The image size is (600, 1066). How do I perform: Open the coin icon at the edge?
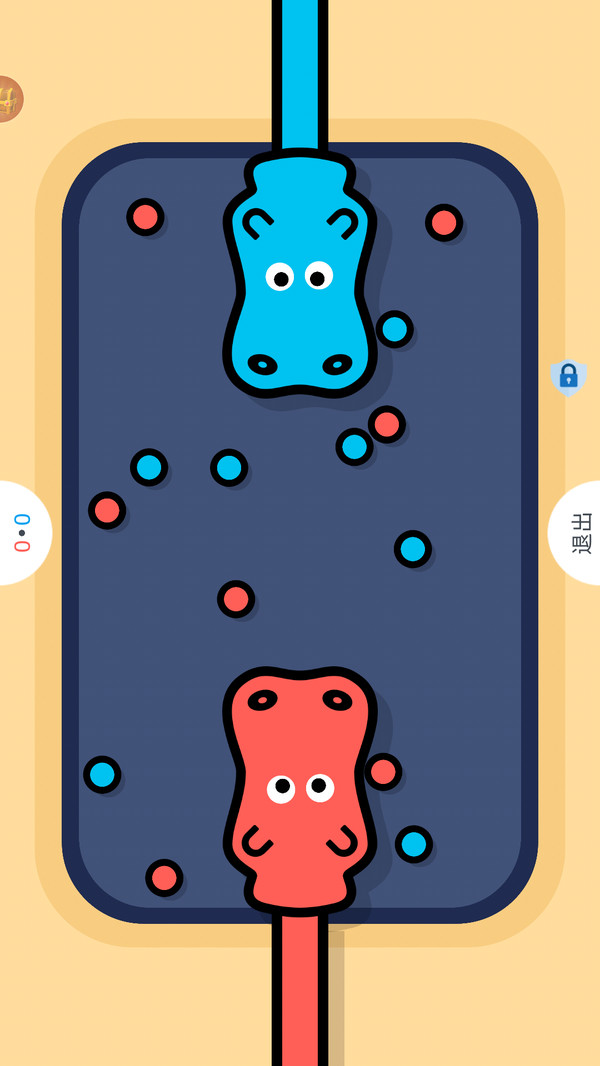8,99
